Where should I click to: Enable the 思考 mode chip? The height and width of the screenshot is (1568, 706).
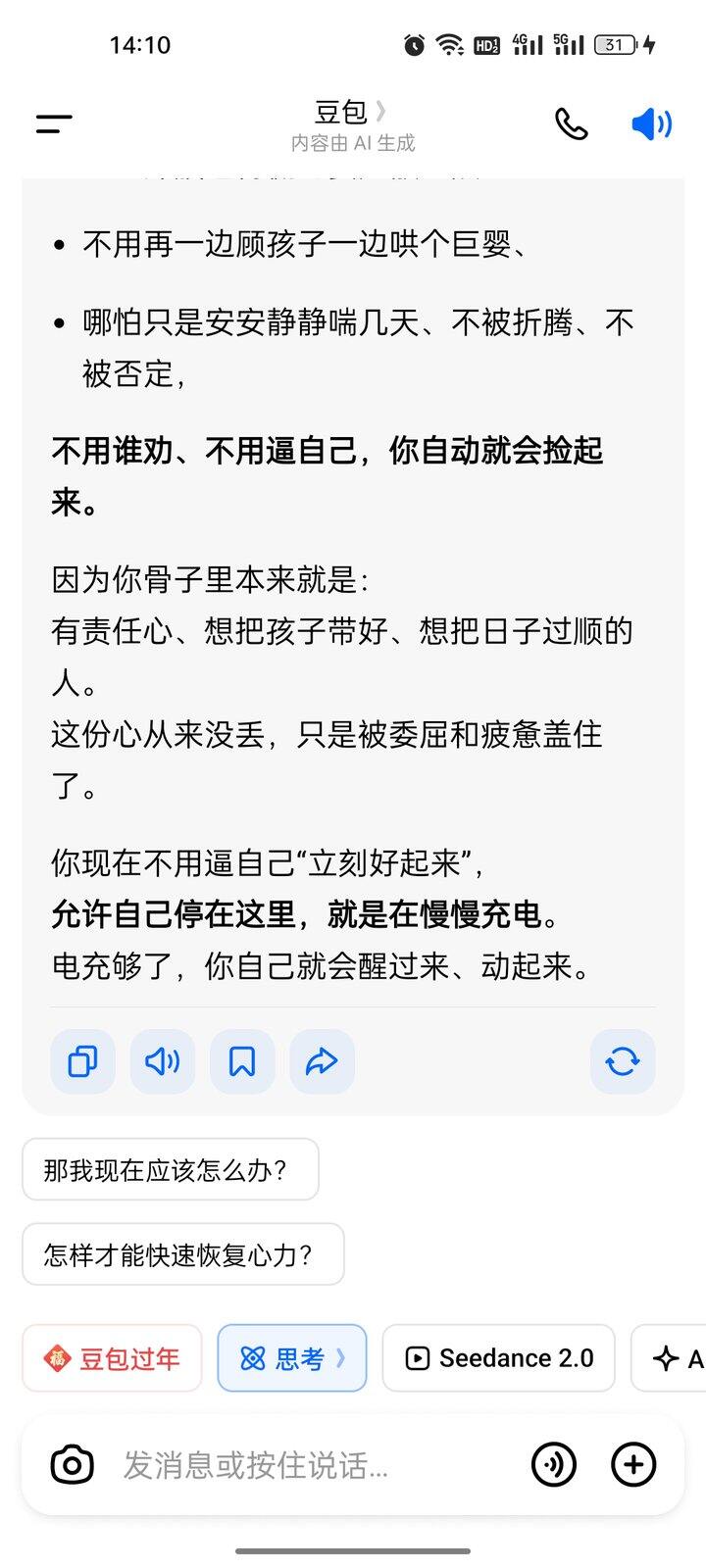click(291, 1358)
